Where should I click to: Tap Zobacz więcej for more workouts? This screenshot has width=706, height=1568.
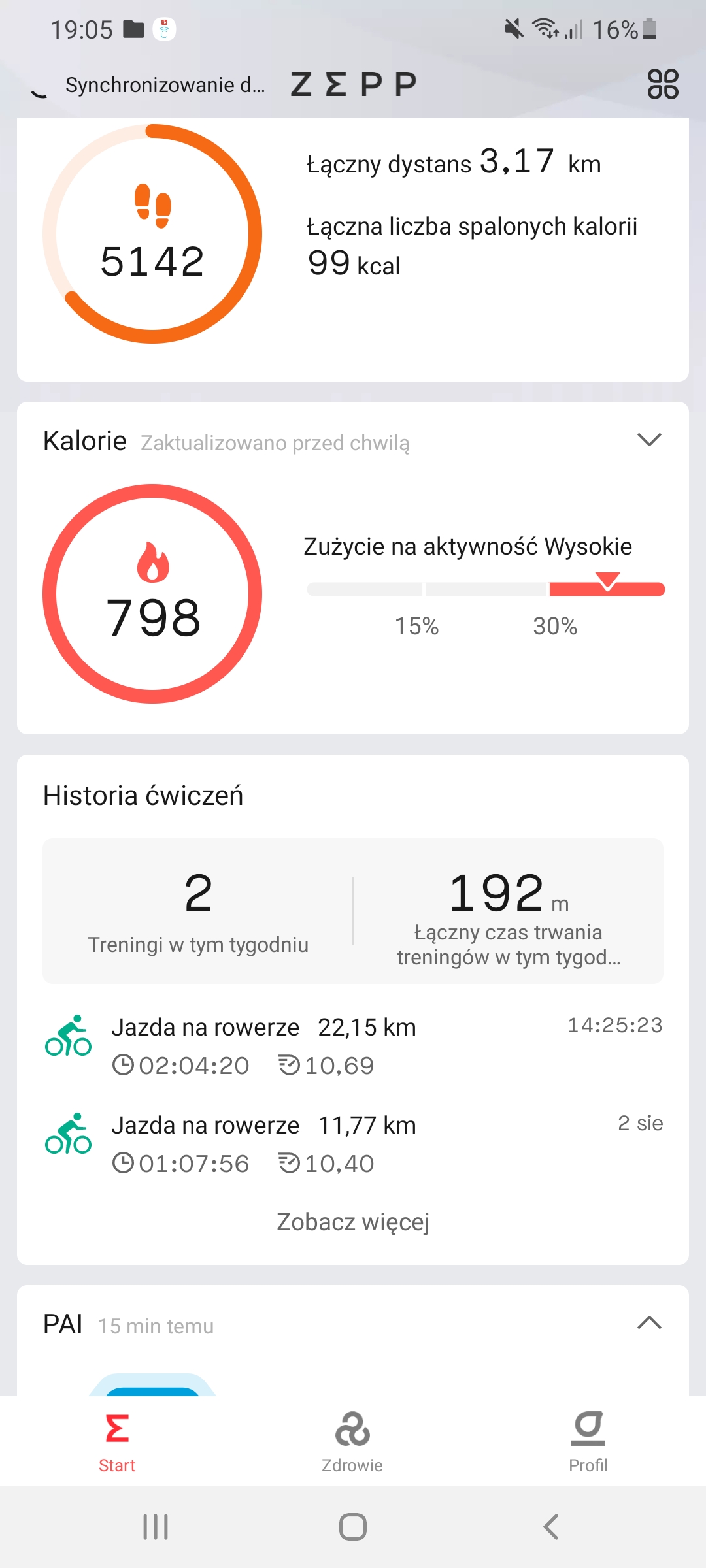click(353, 1222)
